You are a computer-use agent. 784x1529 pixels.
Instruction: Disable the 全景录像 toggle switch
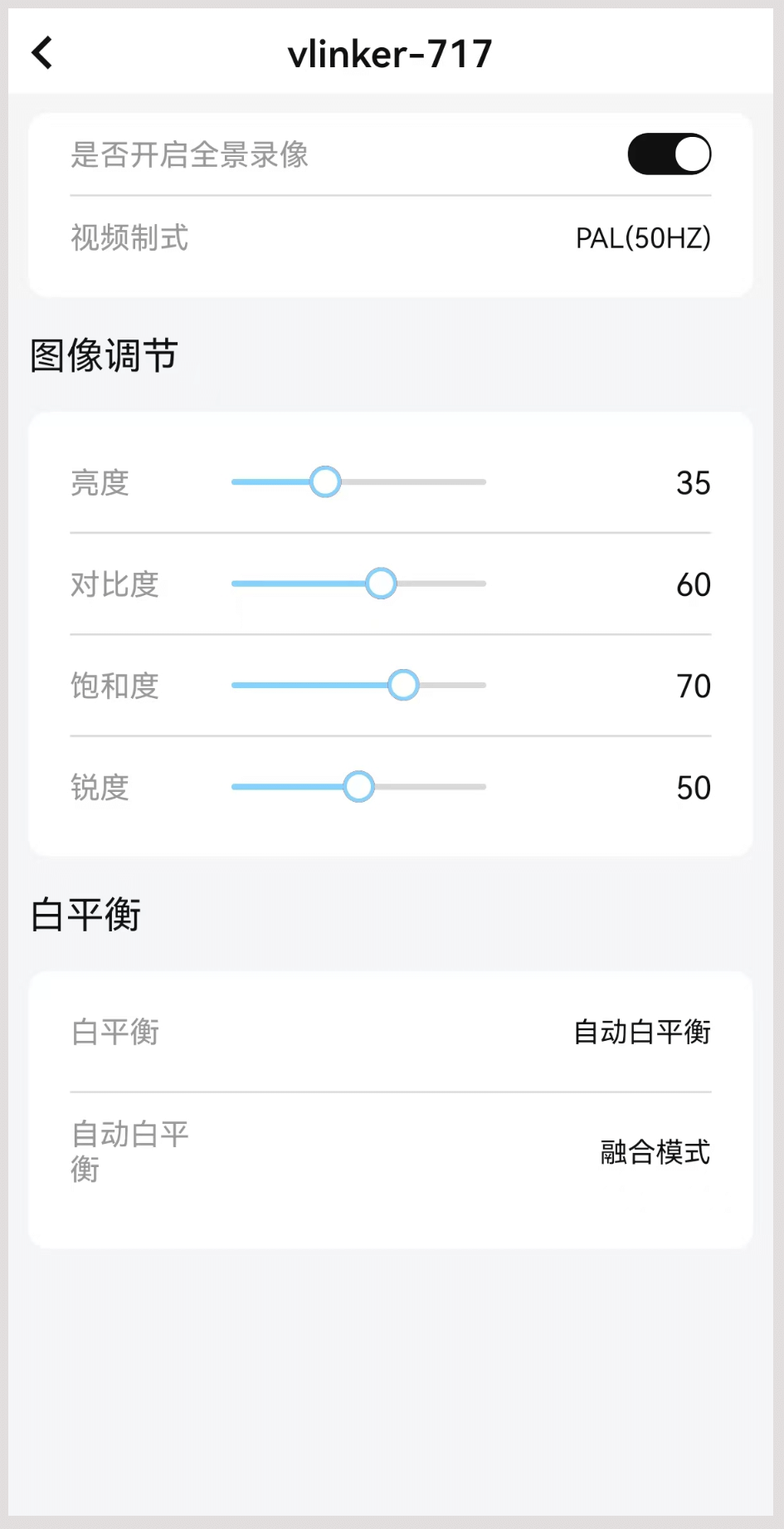coord(669,154)
